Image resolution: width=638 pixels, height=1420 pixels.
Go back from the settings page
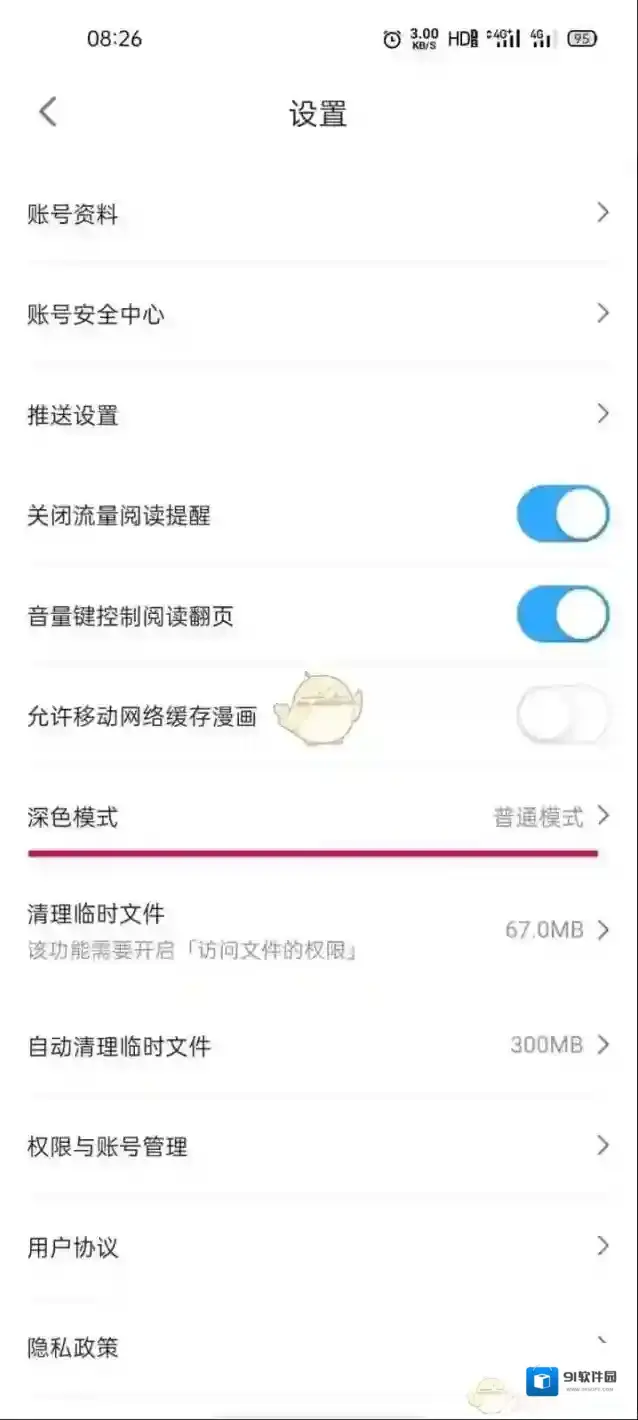[x=48, y=112]
